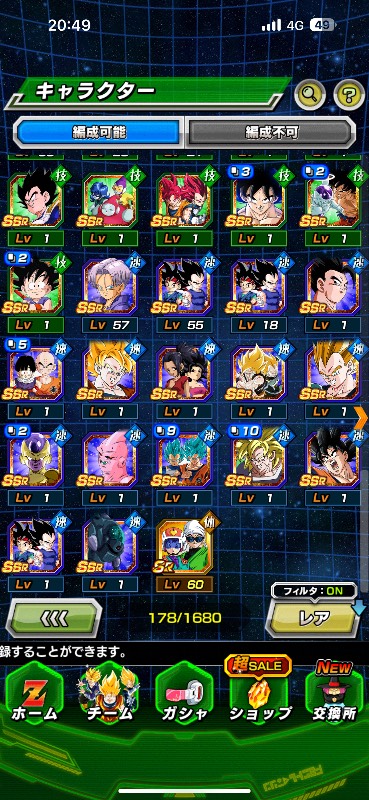Open the ショップ section
The image size is (369, 800).
tap(259, 691)
